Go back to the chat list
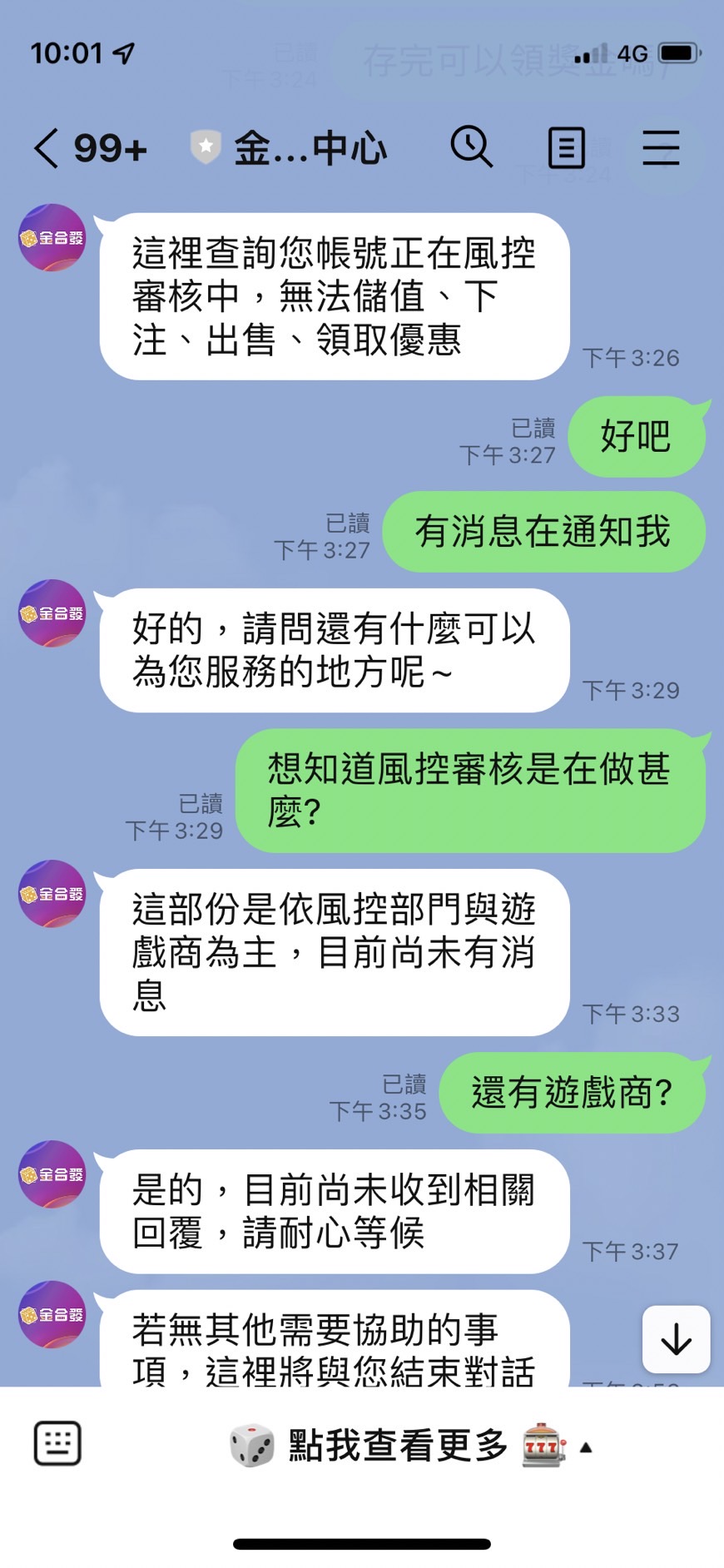Image resolution: width=724 pixels, height=1568 pixels. (x=47, y=149)
